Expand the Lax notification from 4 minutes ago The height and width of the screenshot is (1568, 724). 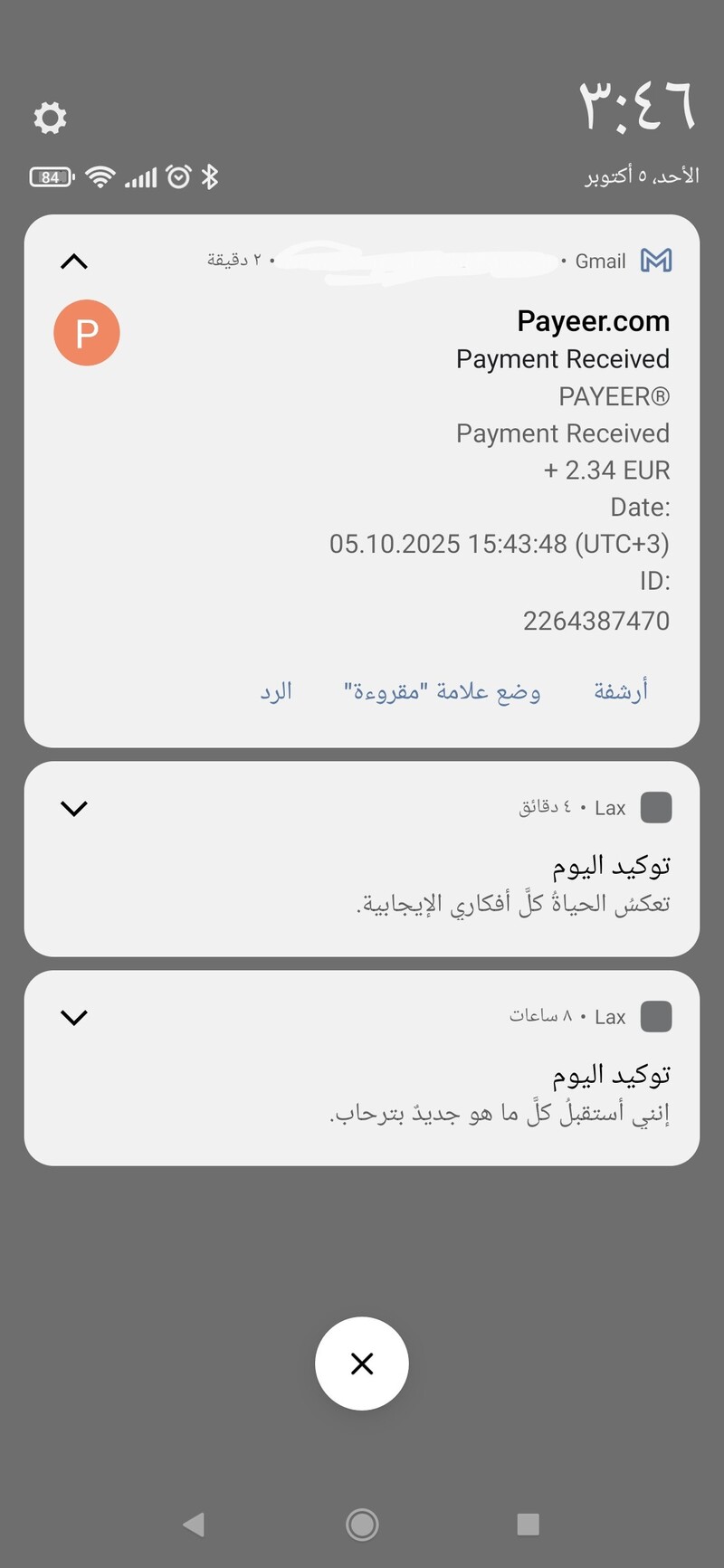click(x=74, y=808)
